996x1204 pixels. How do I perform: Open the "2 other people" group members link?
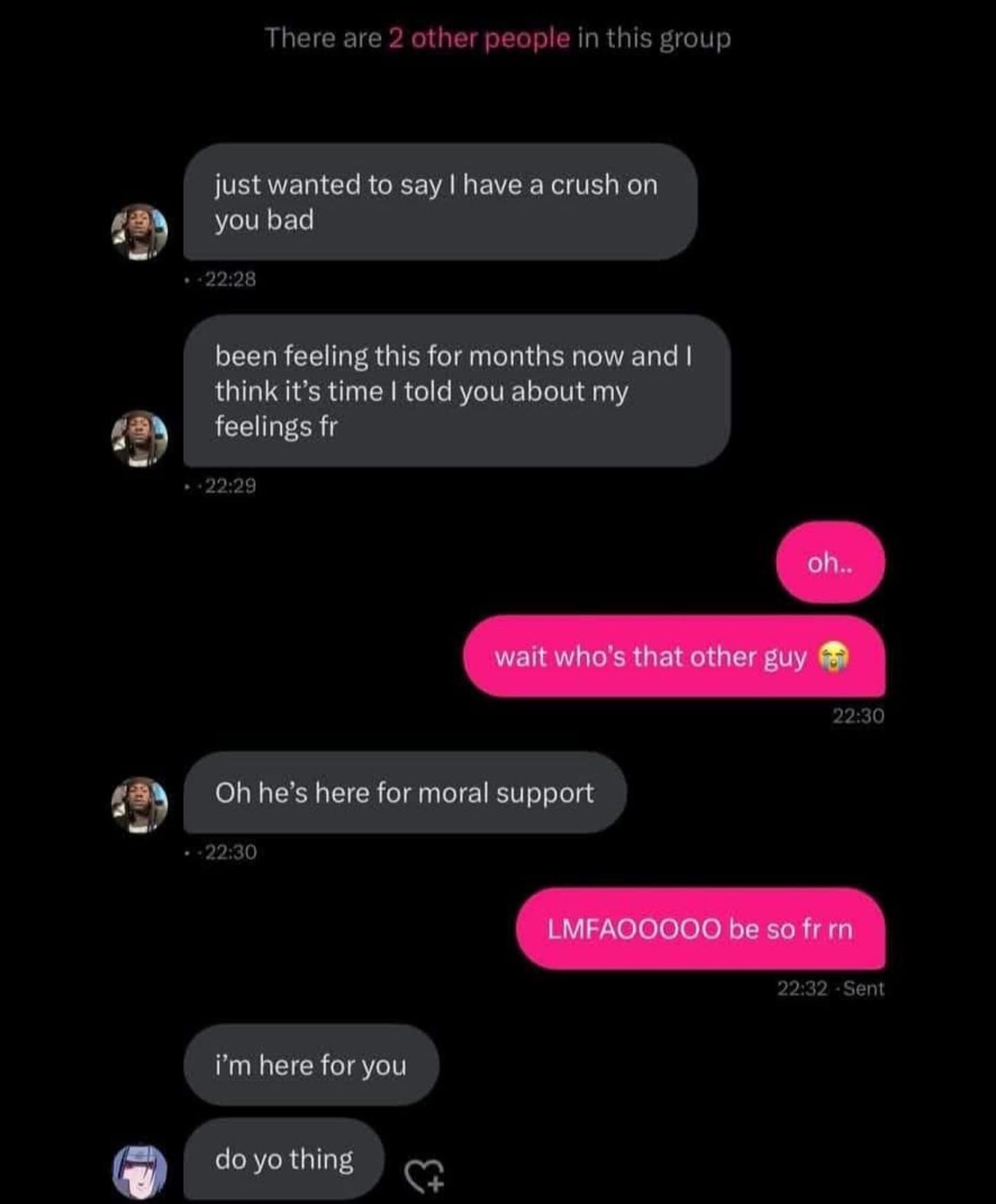click(479, 39)
